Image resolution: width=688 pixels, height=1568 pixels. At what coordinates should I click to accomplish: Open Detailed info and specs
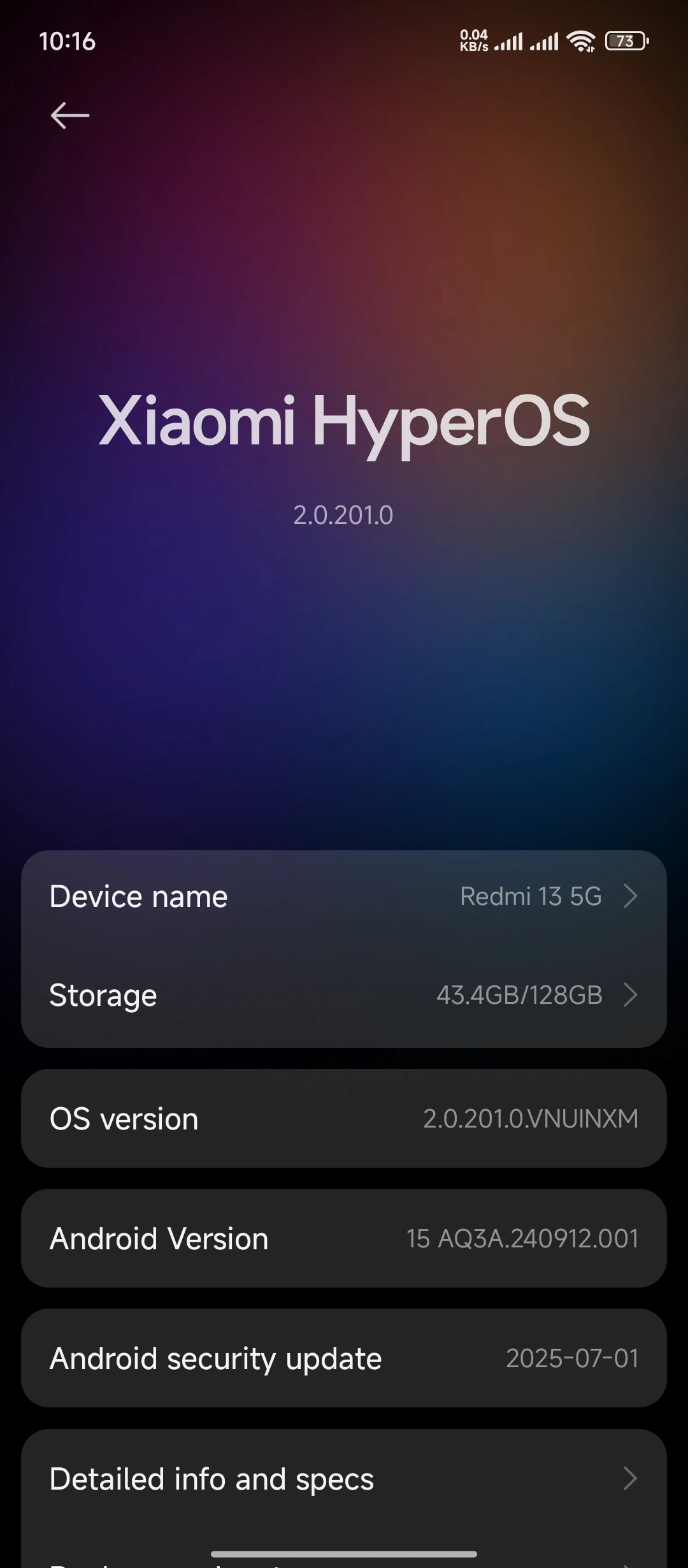tap(344, 1479)
